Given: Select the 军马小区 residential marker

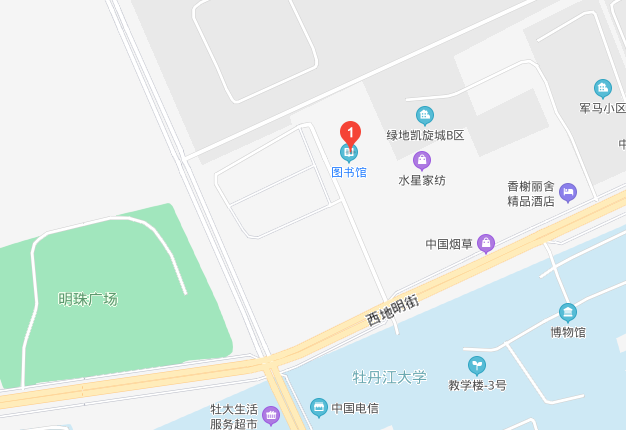Looking at the screenshot, I should point(602,89).
